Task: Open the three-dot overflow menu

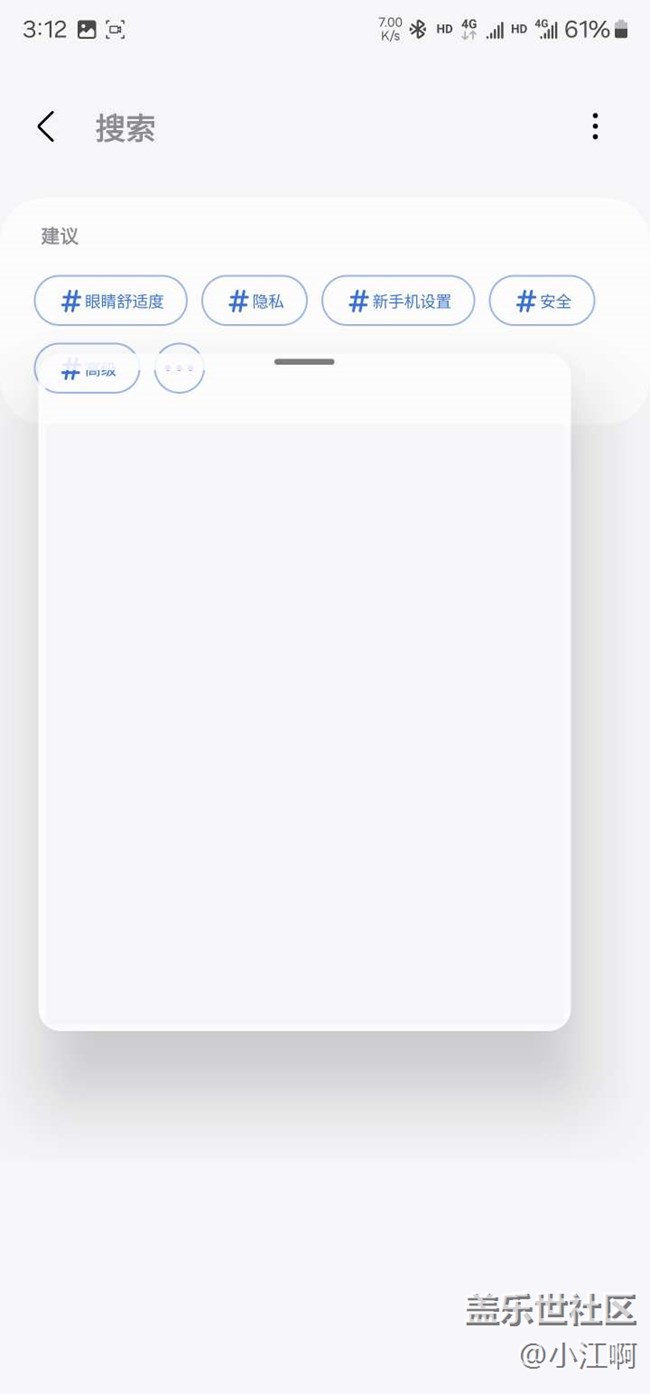Action: (595, 126)
